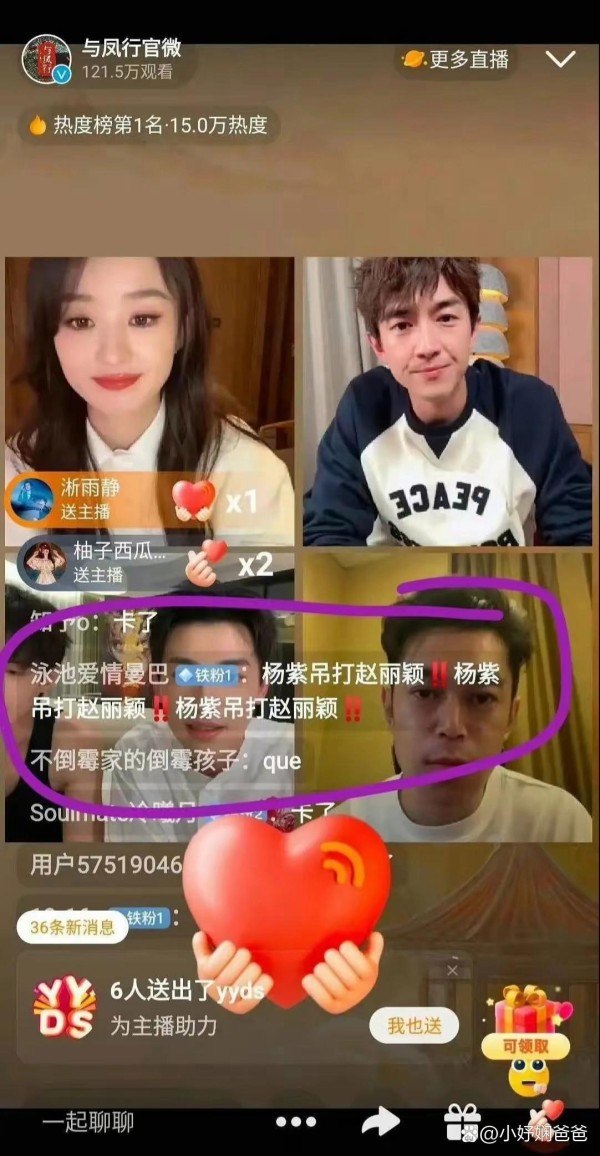Open the 热度榜第1名 popularity ranking chip
This screenshot has width=600, height=1156.
(148, 125)
